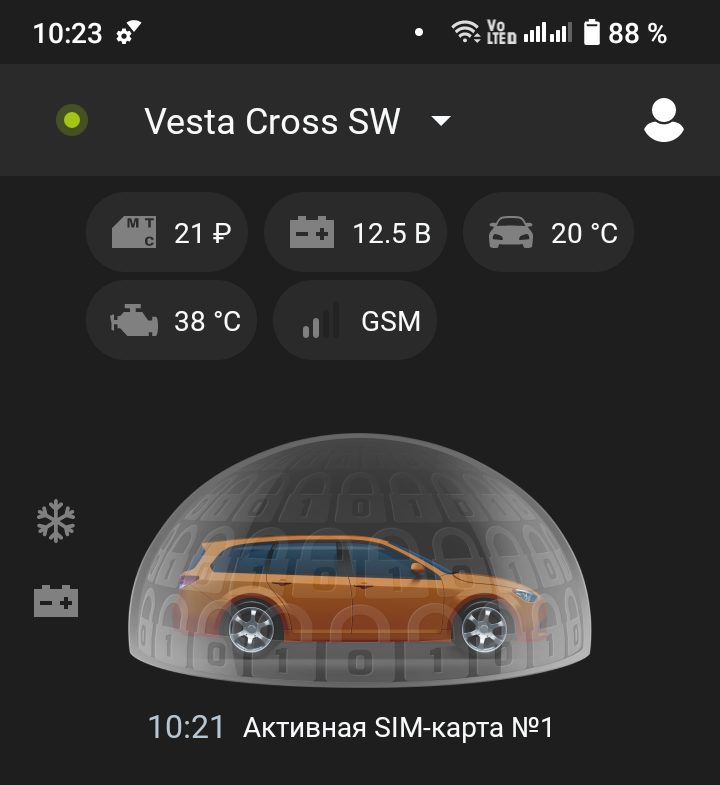Tap the battery icon beside the car
The width and height of the screenshot is (720, 785).
56,601
